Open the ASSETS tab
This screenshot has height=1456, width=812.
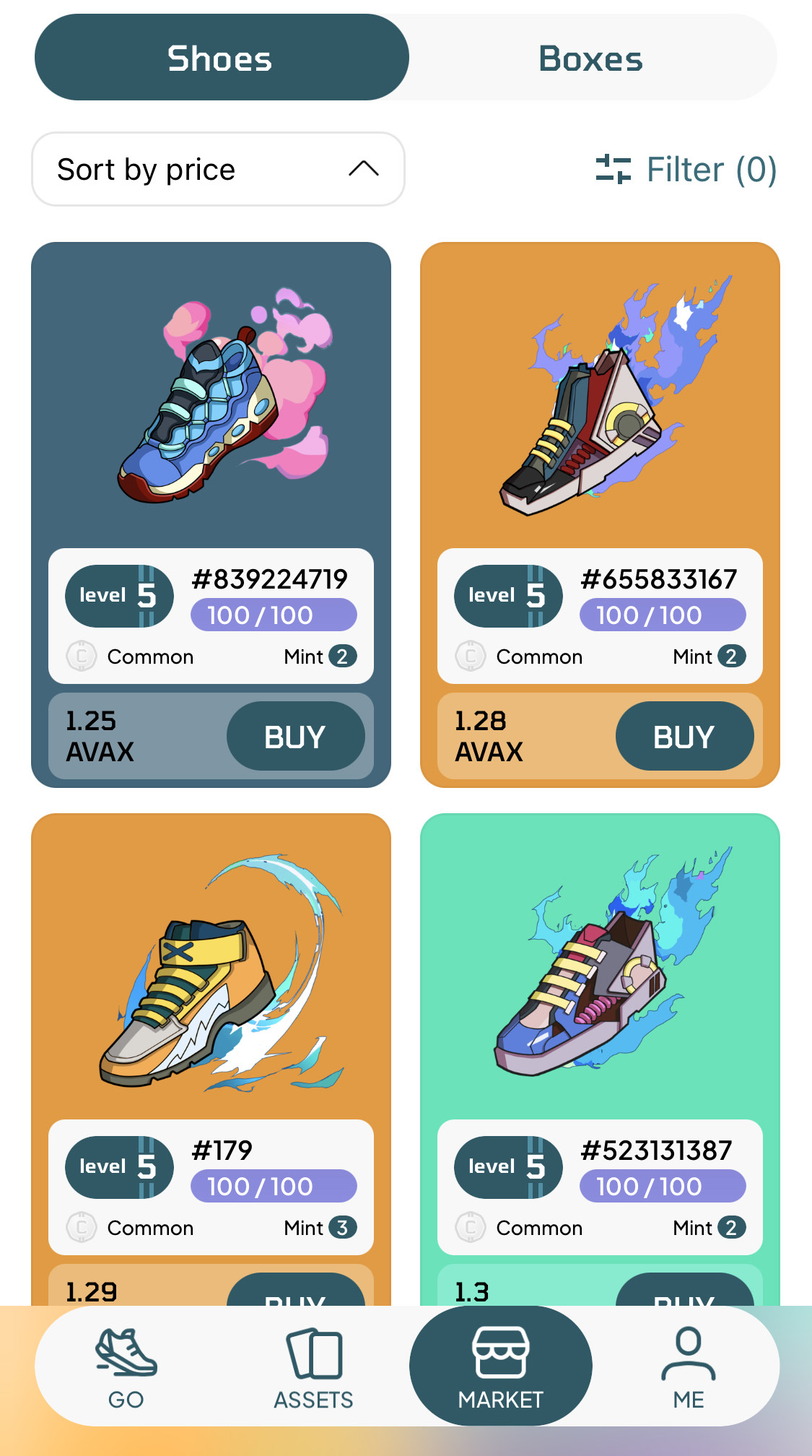click(x=314, y=1367)
